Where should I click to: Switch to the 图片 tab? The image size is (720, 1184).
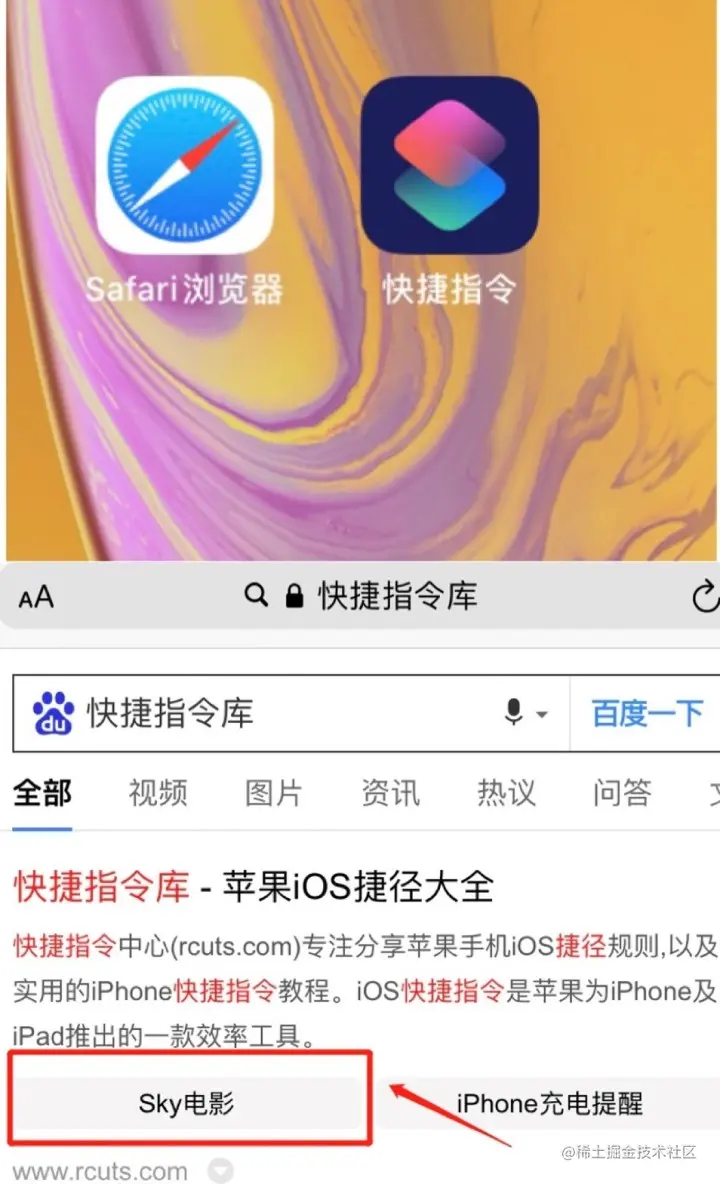point(273,794)
